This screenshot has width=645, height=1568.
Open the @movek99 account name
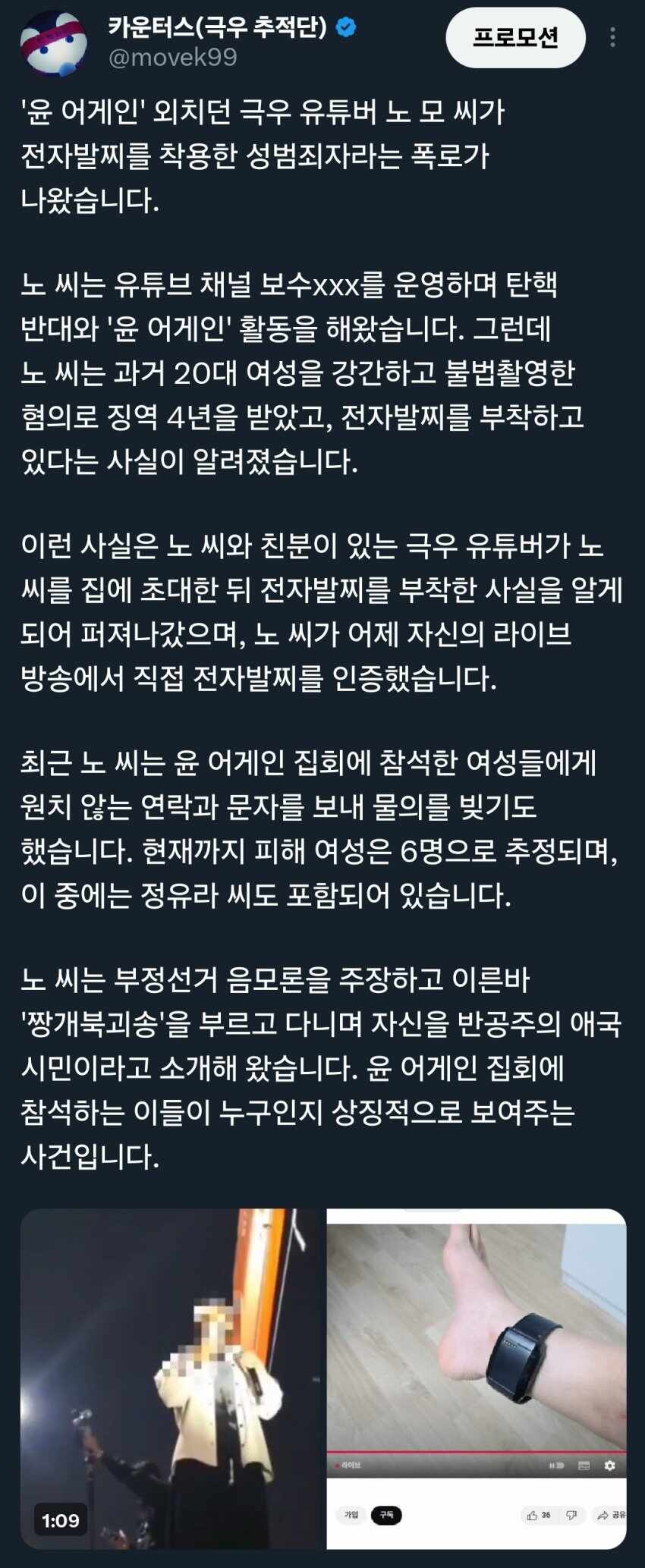click(x=173, y=58)
